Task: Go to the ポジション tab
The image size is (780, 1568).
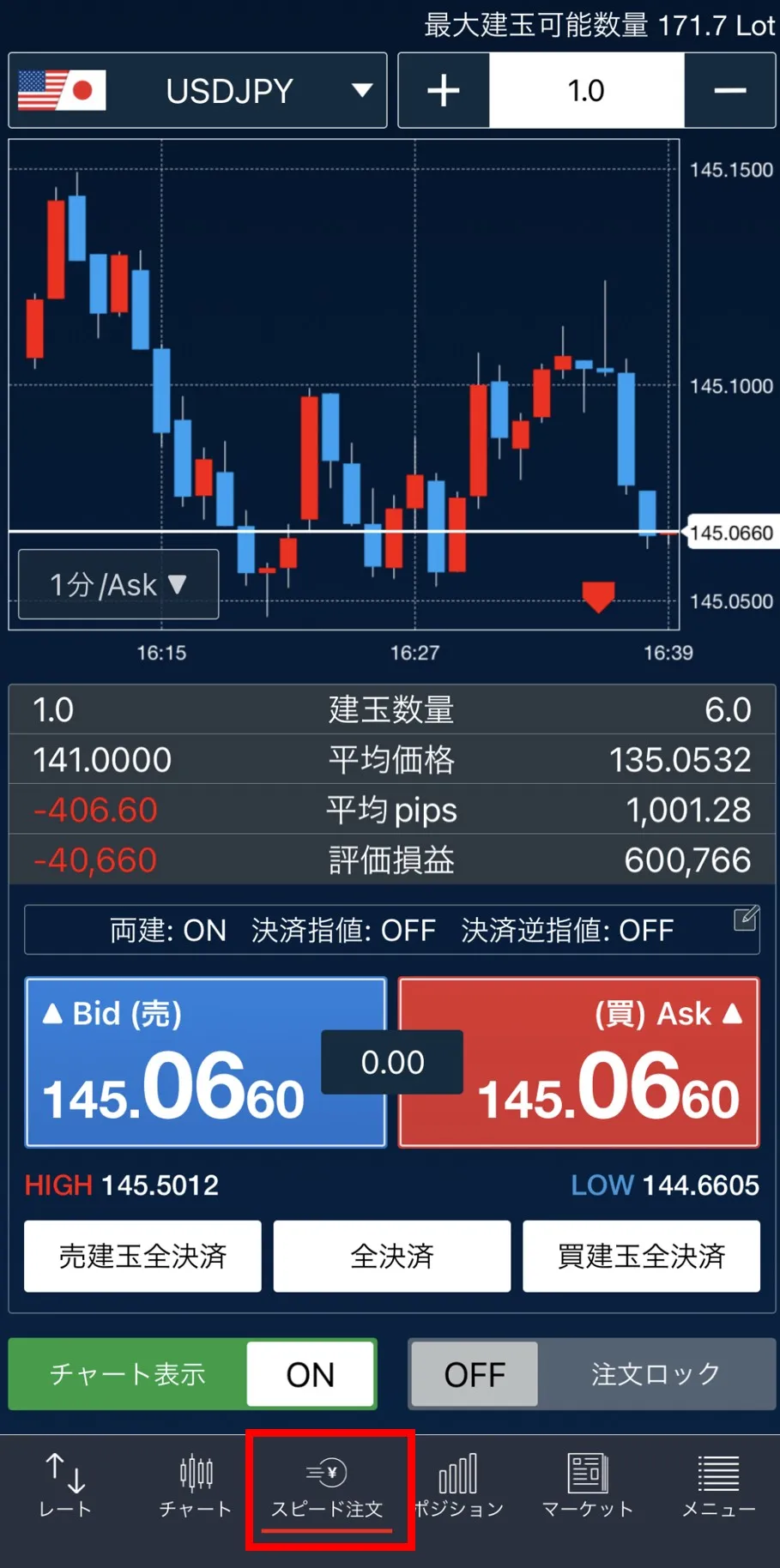Action: (x=458, y=1486)
